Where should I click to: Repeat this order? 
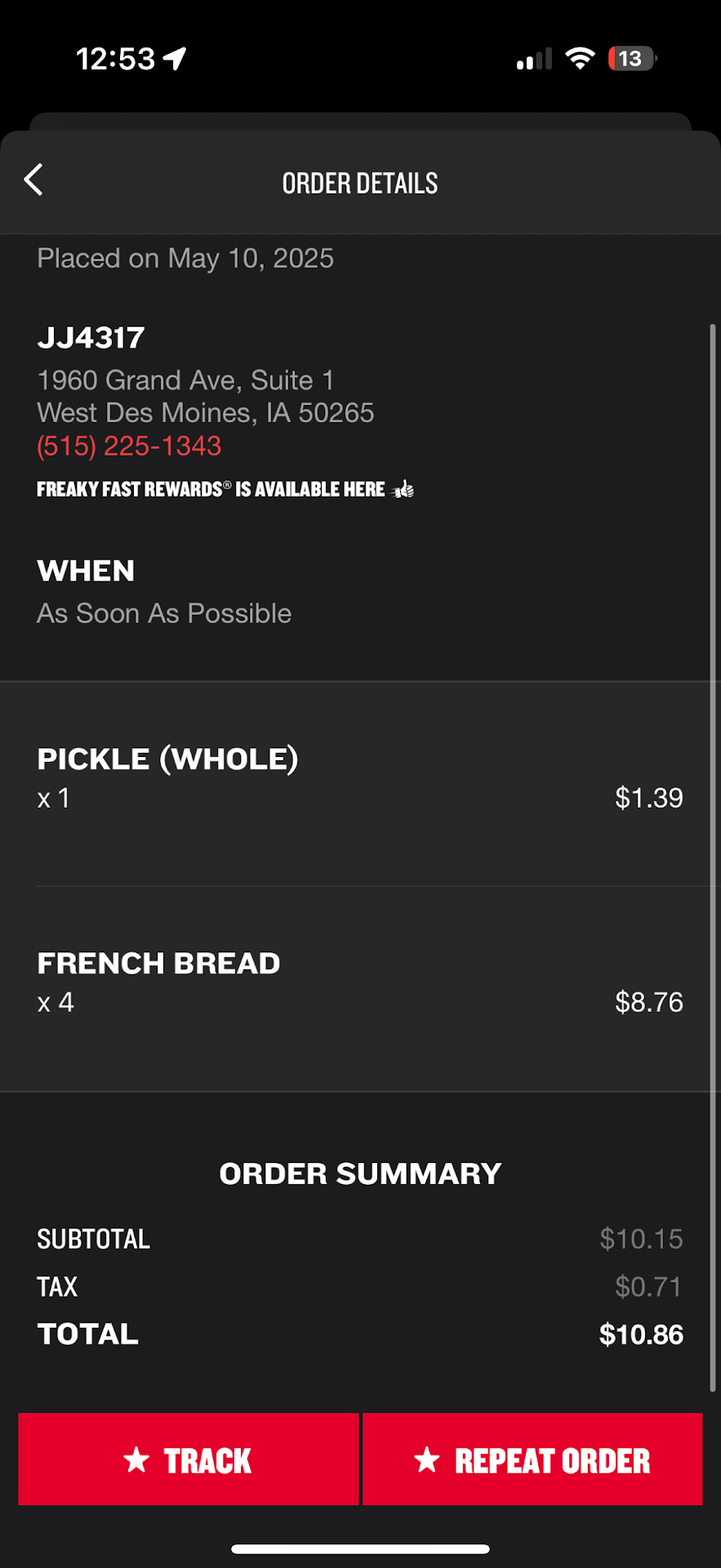pos(532,1459)
